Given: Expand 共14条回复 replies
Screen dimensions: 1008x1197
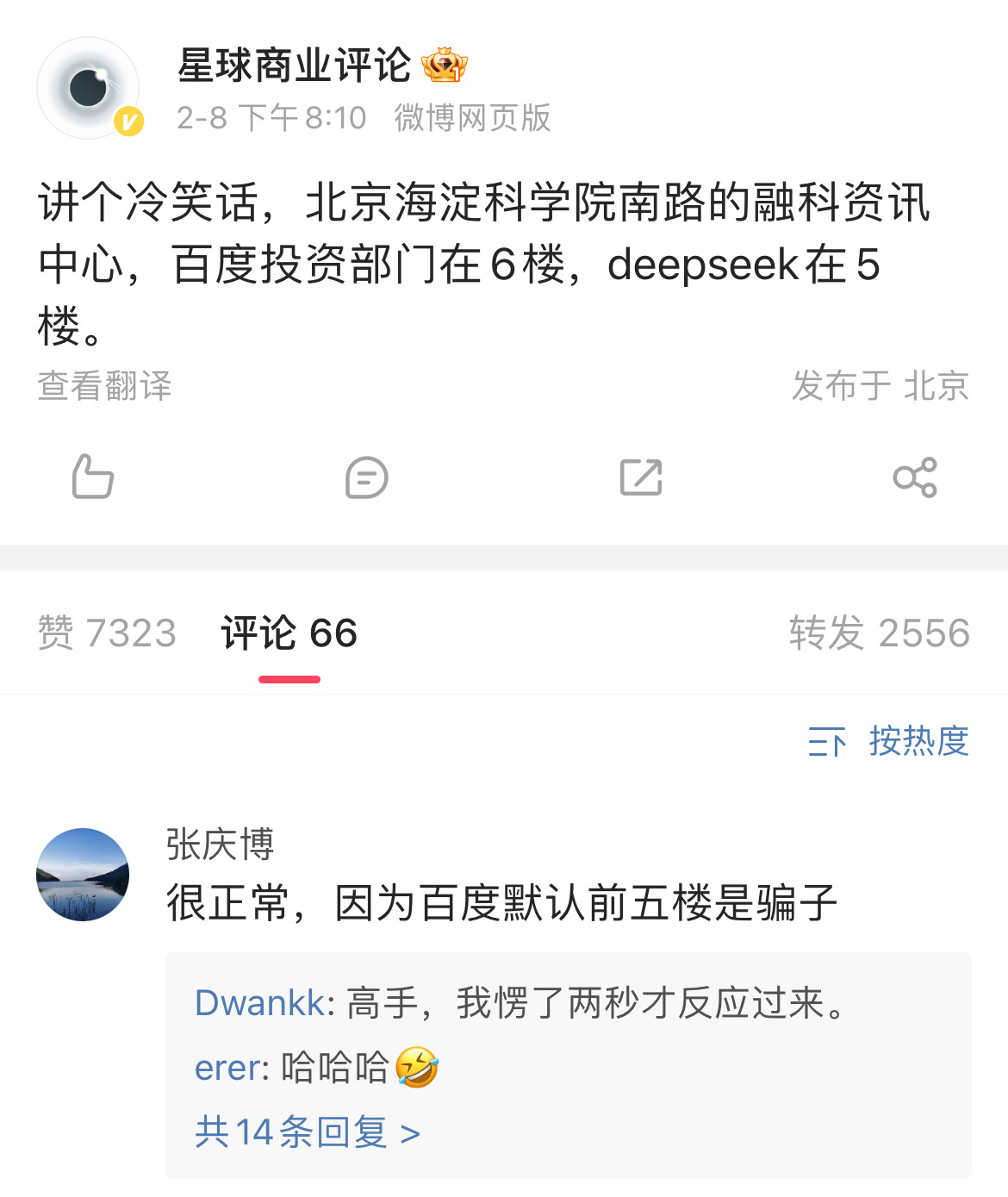Looking at the screenshot, I should (308, 1132).
